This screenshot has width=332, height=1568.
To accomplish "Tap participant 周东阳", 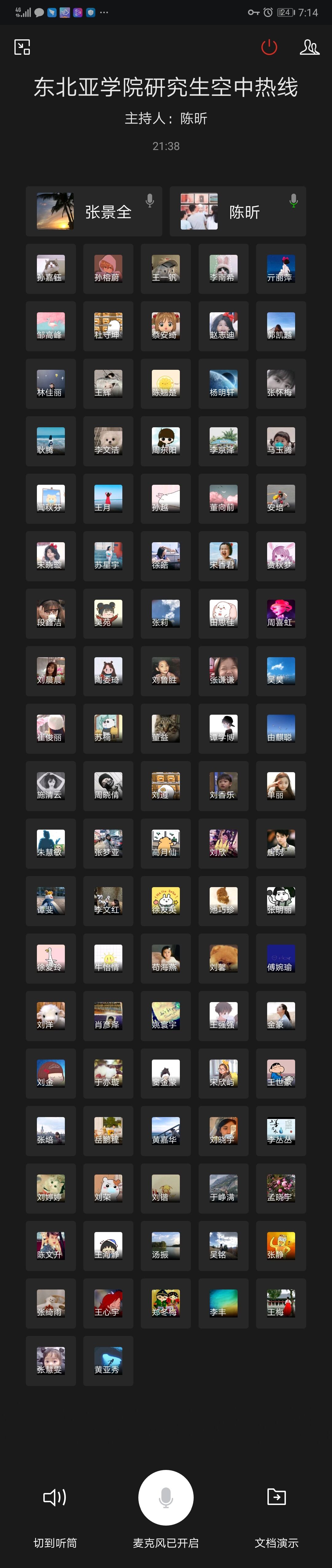I will click(166, 441).
